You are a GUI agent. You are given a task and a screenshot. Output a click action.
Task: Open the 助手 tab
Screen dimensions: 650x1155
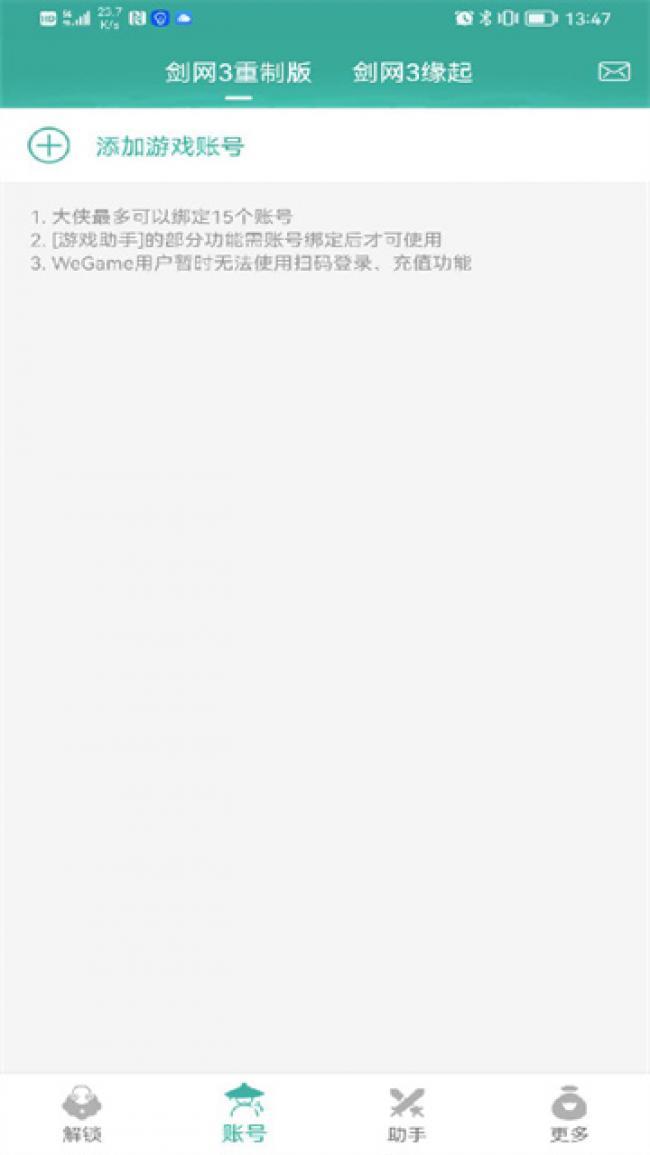click(x=406, y=1113)
